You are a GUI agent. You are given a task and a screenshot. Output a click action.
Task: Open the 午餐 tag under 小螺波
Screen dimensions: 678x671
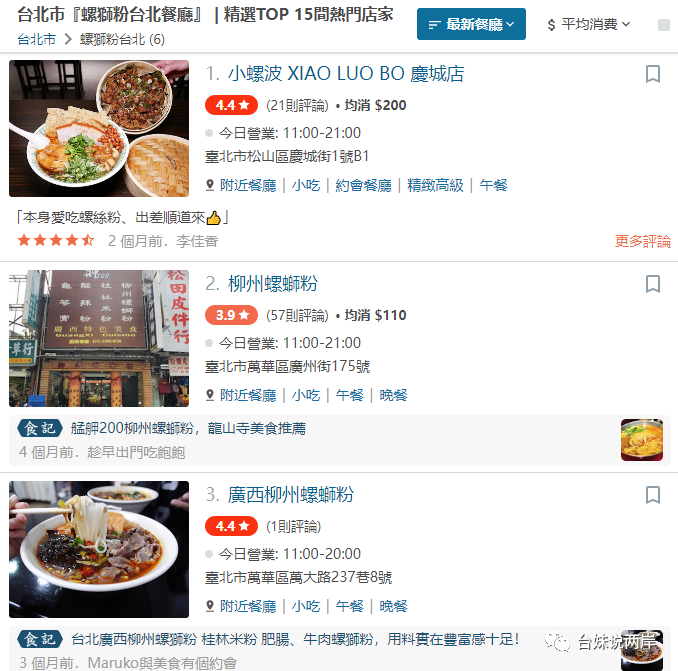493,185
